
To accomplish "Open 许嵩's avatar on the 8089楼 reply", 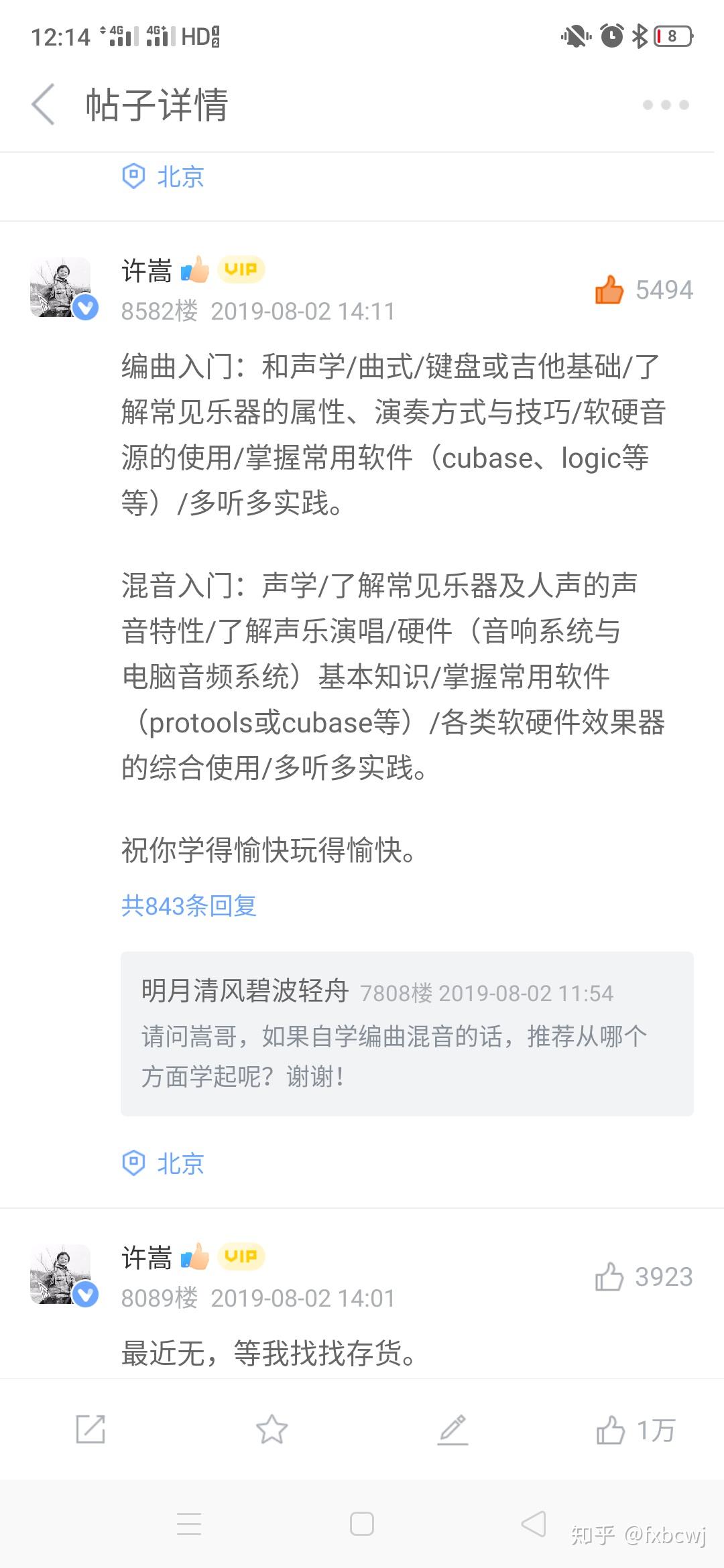I will click(61, 1275).
